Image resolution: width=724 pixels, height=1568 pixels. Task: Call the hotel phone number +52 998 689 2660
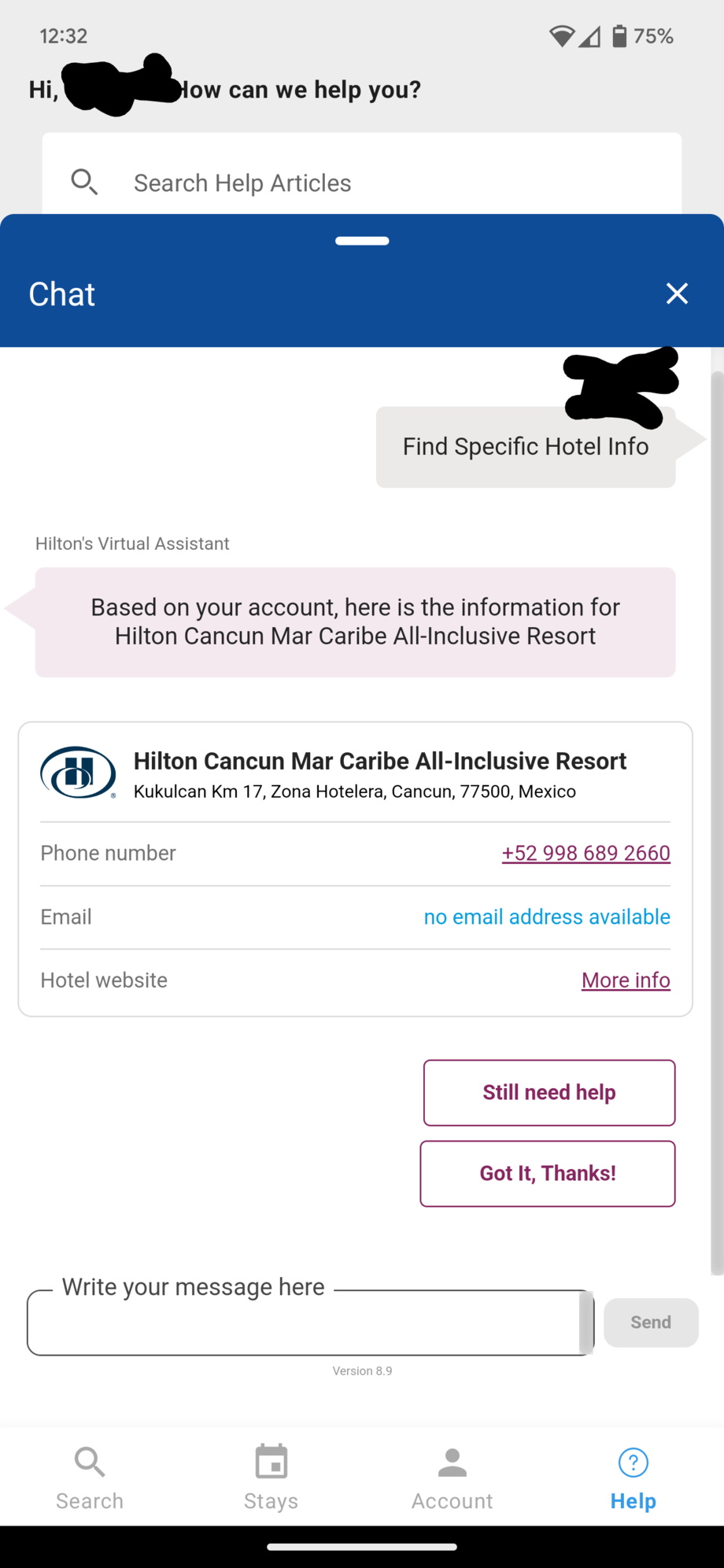(x=586, y=853)
